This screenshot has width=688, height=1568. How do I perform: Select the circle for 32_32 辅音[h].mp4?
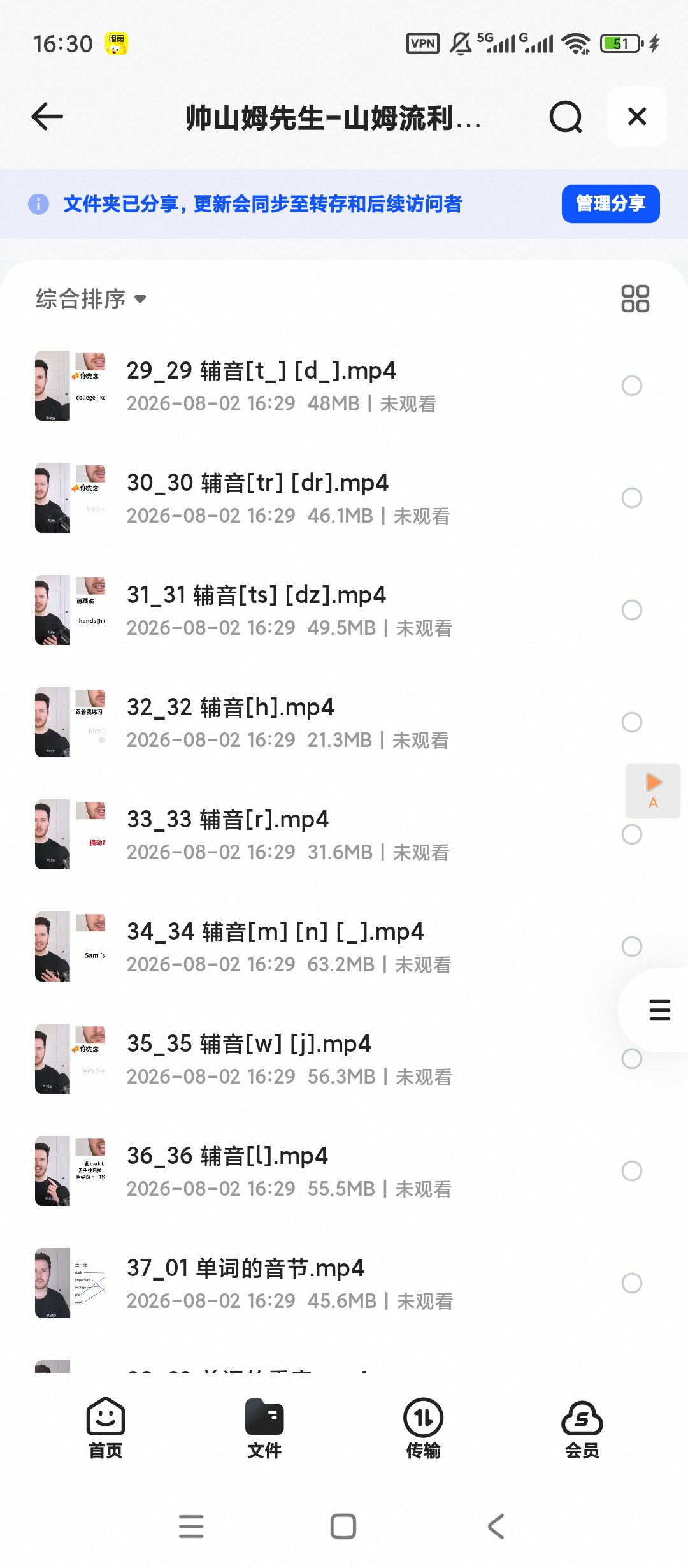(632, 722)
